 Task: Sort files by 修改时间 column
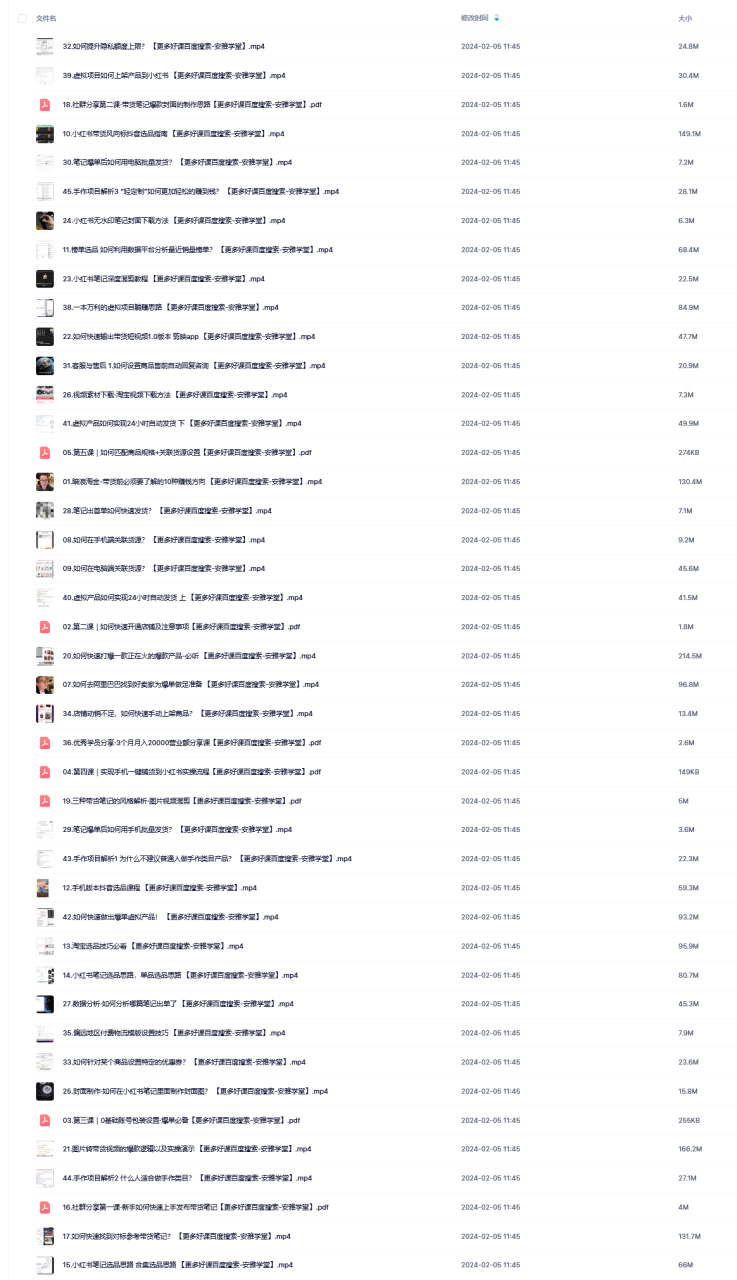click(475, 18)
